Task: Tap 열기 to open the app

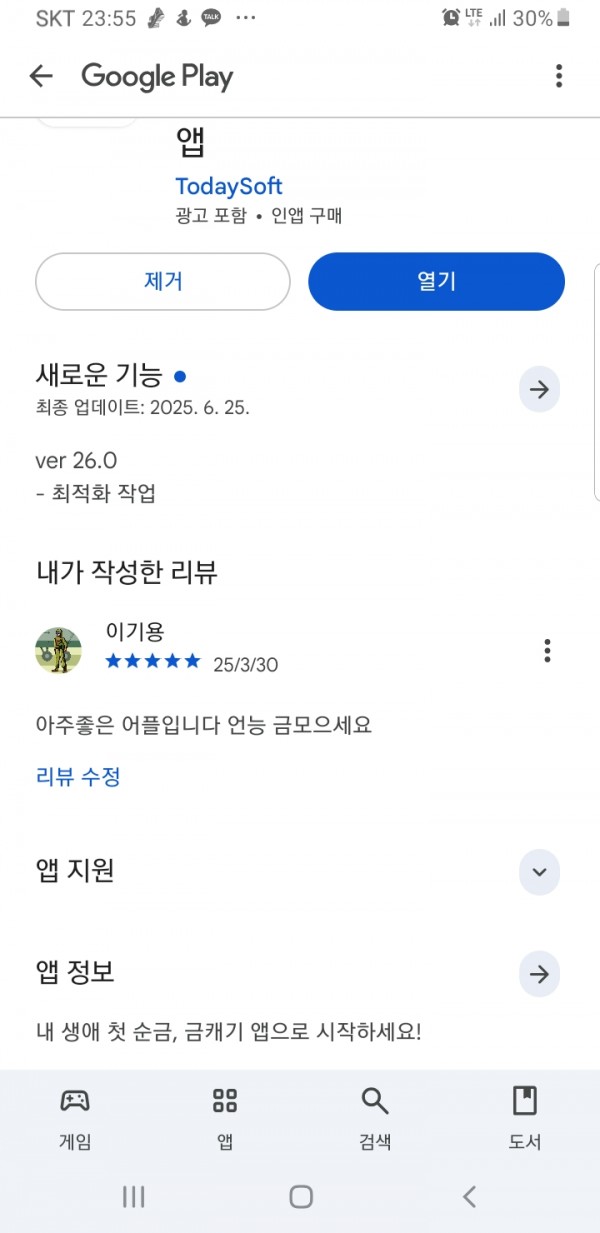Action: tap(437, 281)
